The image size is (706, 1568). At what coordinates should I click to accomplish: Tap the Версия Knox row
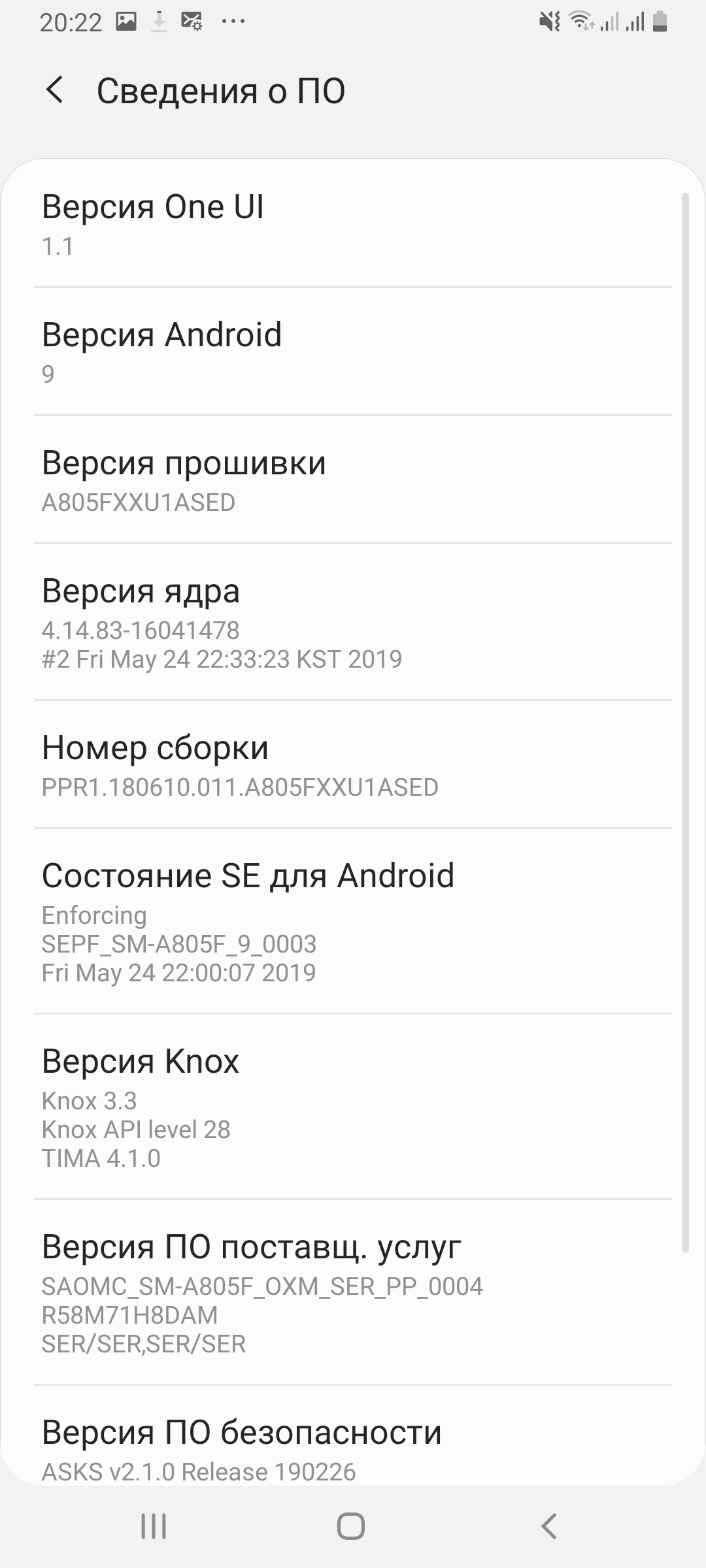click(353, 1107)
